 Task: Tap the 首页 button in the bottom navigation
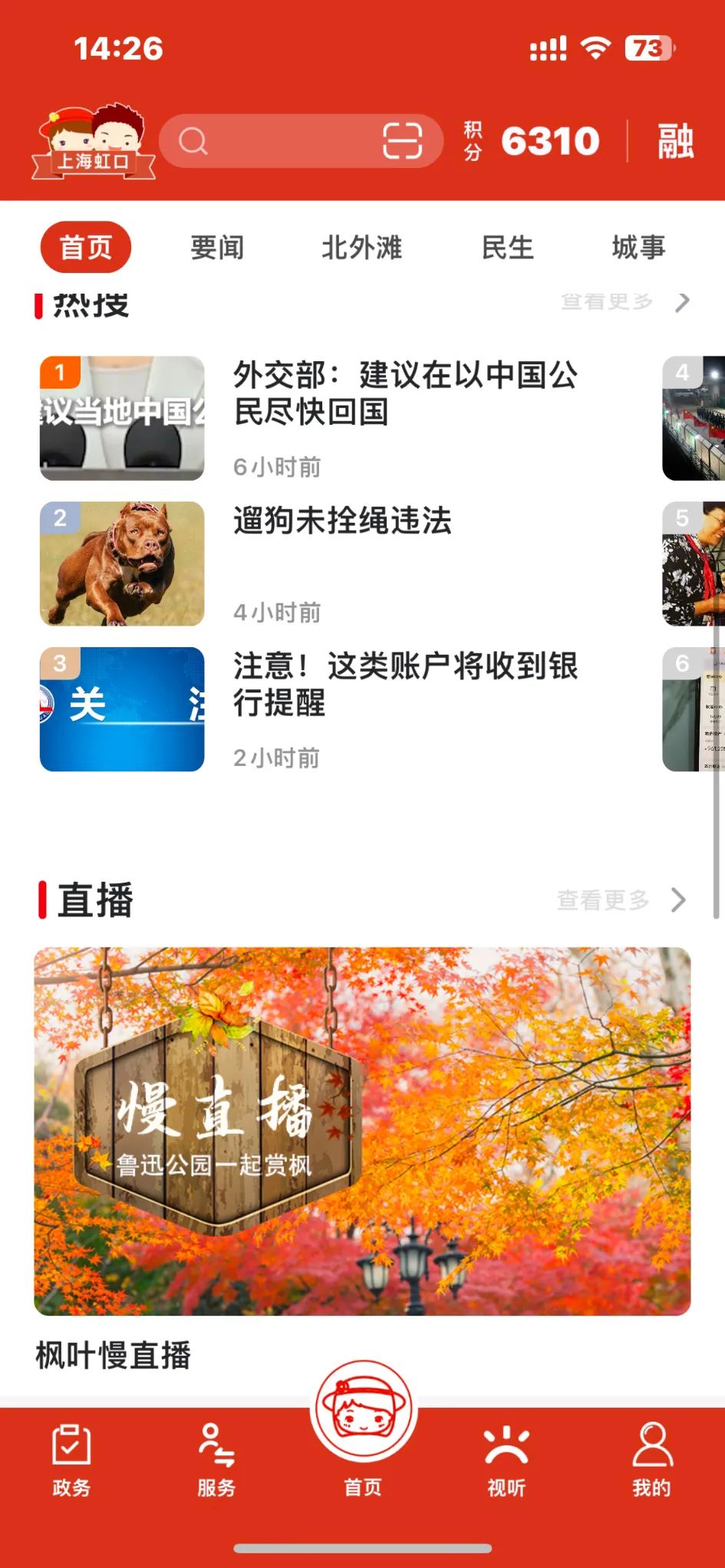click(x=363, y=1434)
